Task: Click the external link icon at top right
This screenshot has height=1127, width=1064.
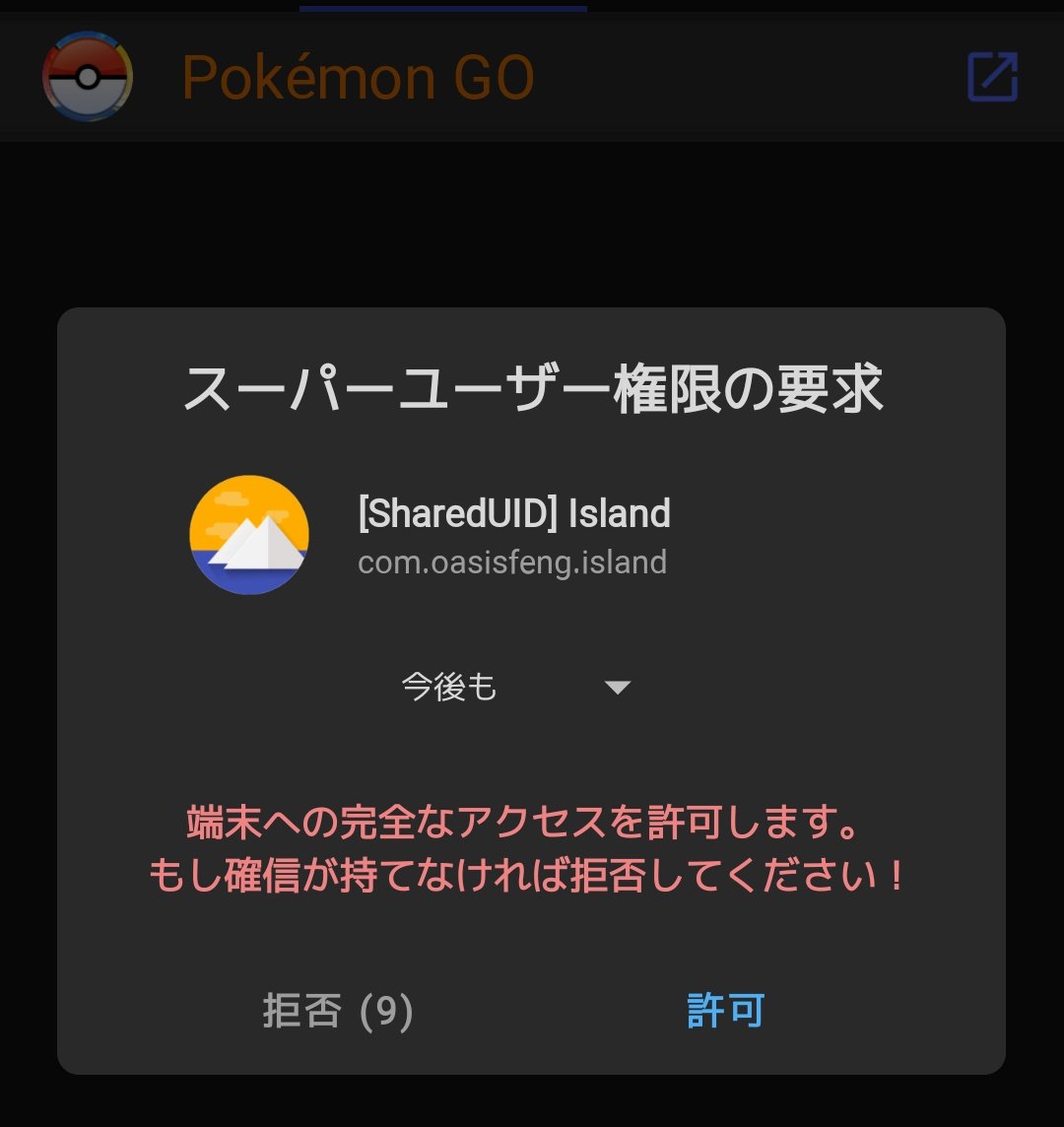Action: [x=991, y=74]
